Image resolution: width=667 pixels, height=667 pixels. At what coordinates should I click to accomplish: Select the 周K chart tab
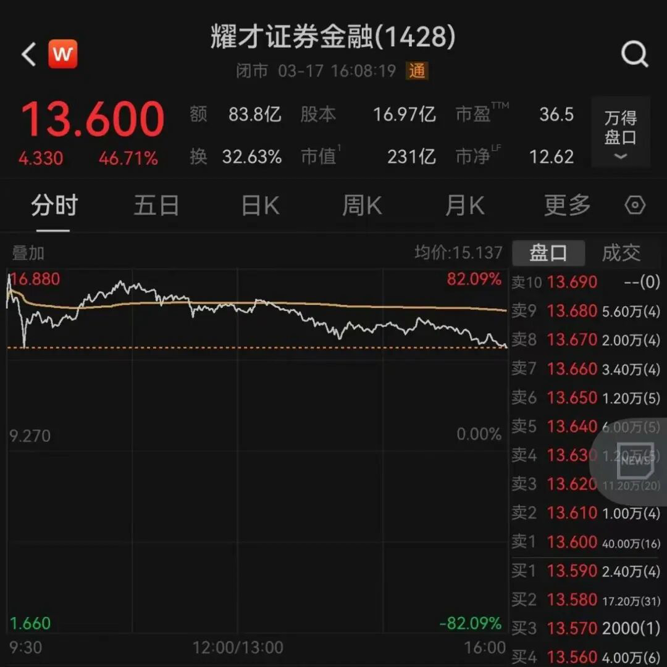362,206
